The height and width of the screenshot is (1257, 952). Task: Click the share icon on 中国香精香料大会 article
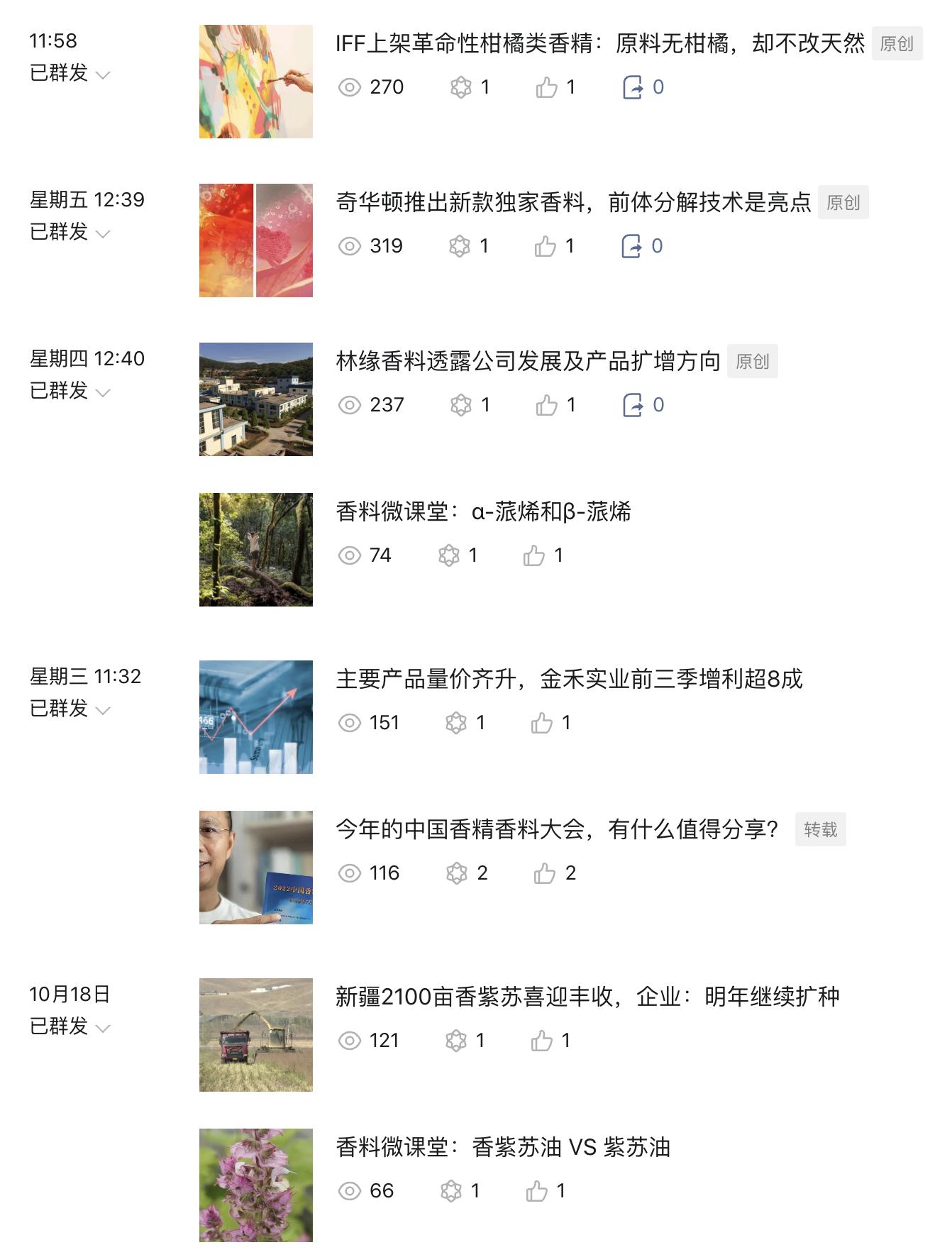pyautogui.click(x=456, y=873)
